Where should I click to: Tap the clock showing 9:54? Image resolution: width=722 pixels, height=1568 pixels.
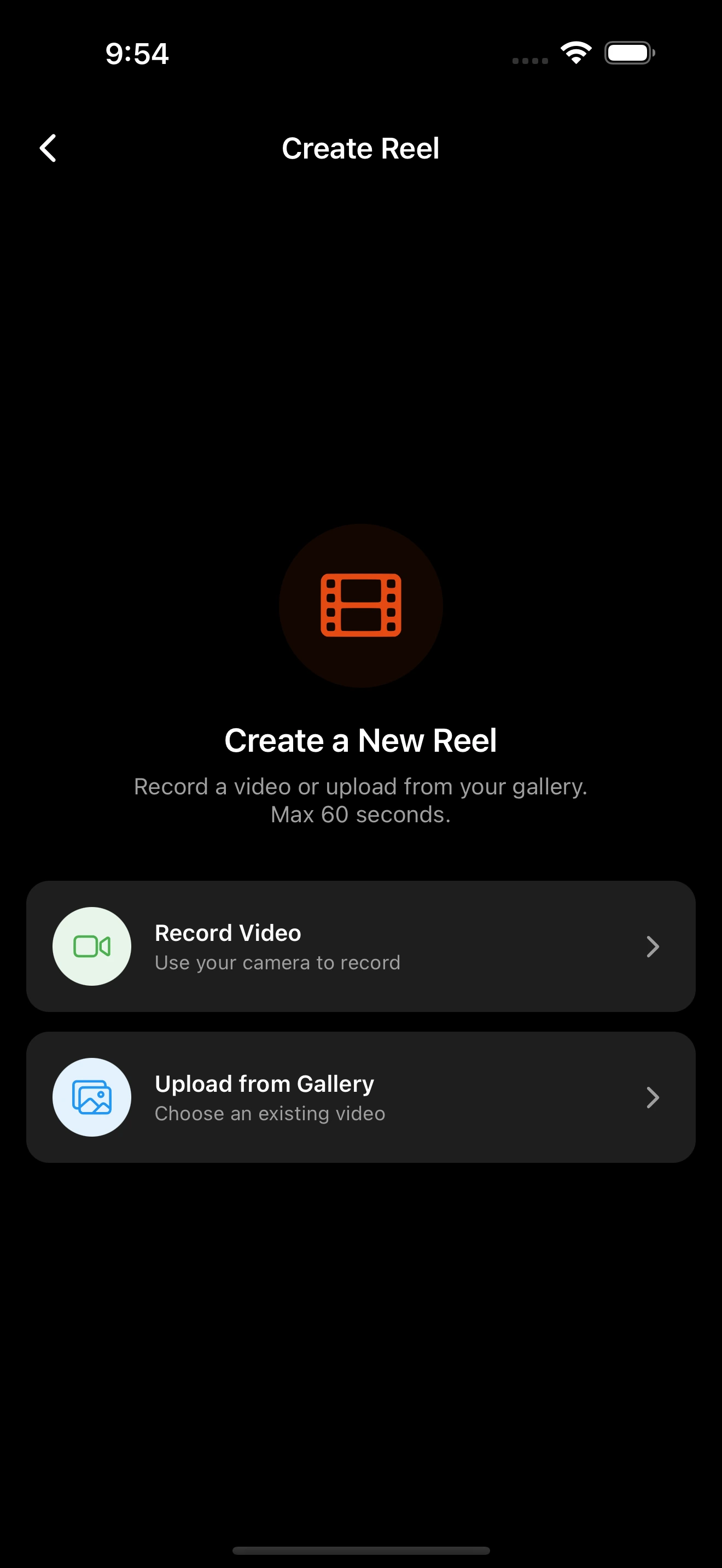[x=135, y=54]
